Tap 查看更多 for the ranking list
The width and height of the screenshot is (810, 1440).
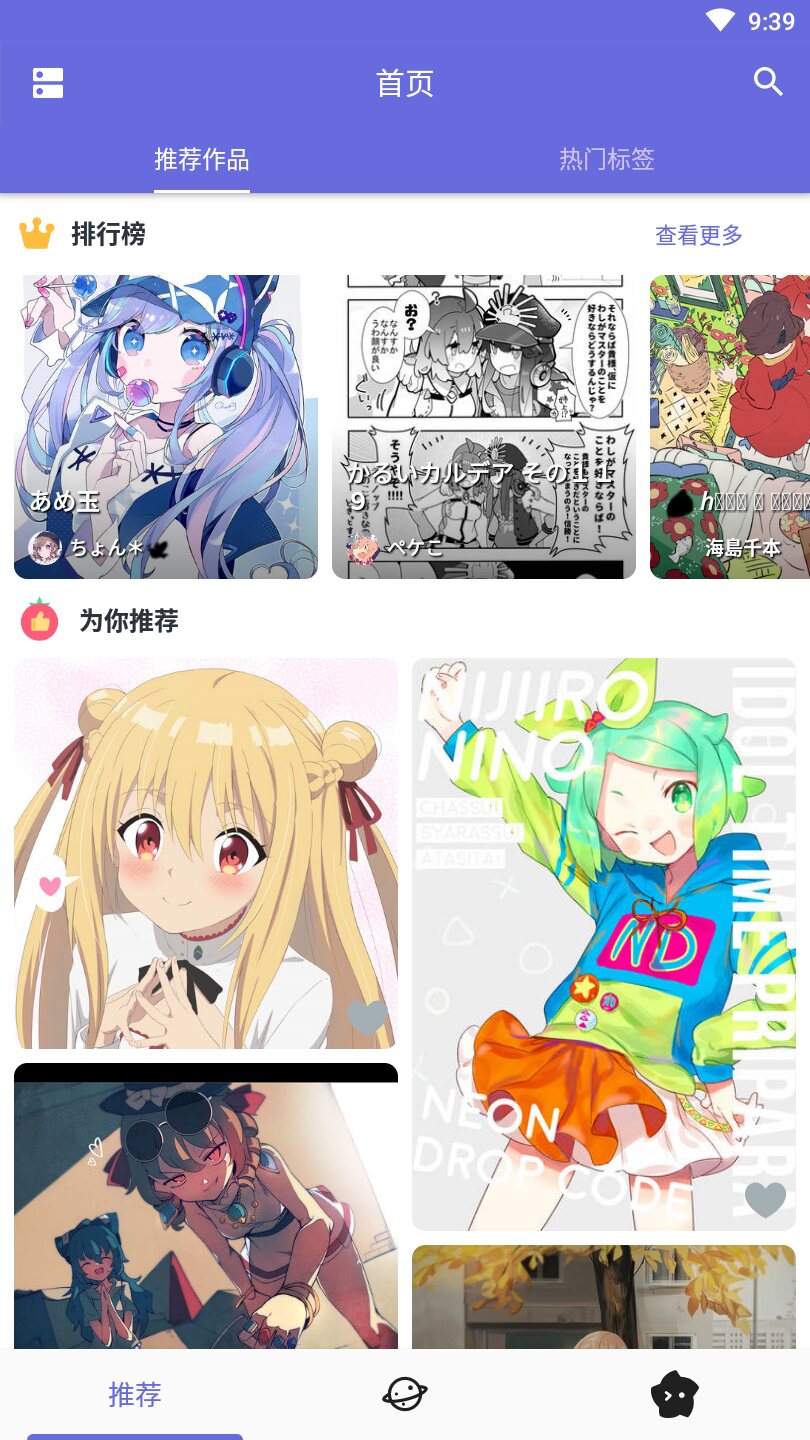[x=699, y=235]
